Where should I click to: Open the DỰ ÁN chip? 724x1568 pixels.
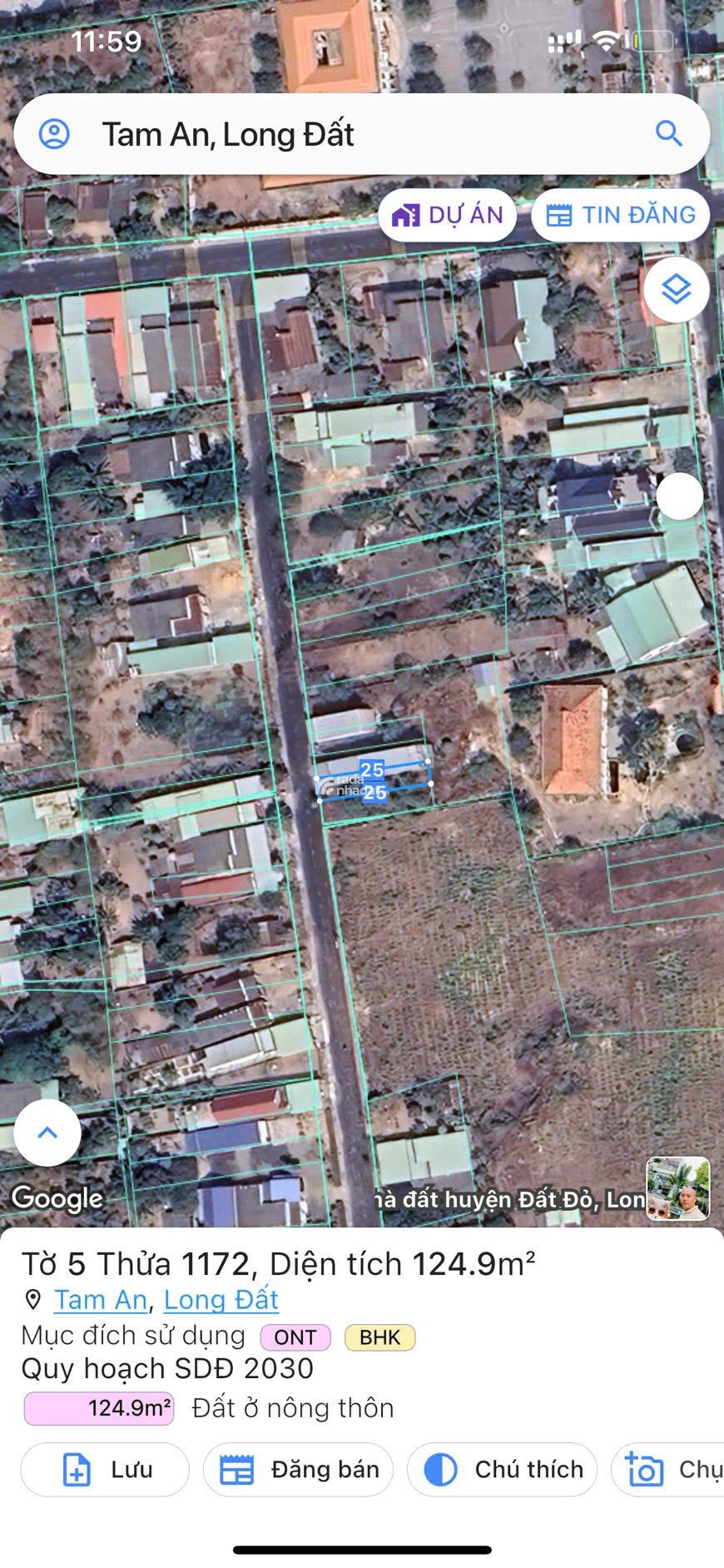[x=448, y=215]
